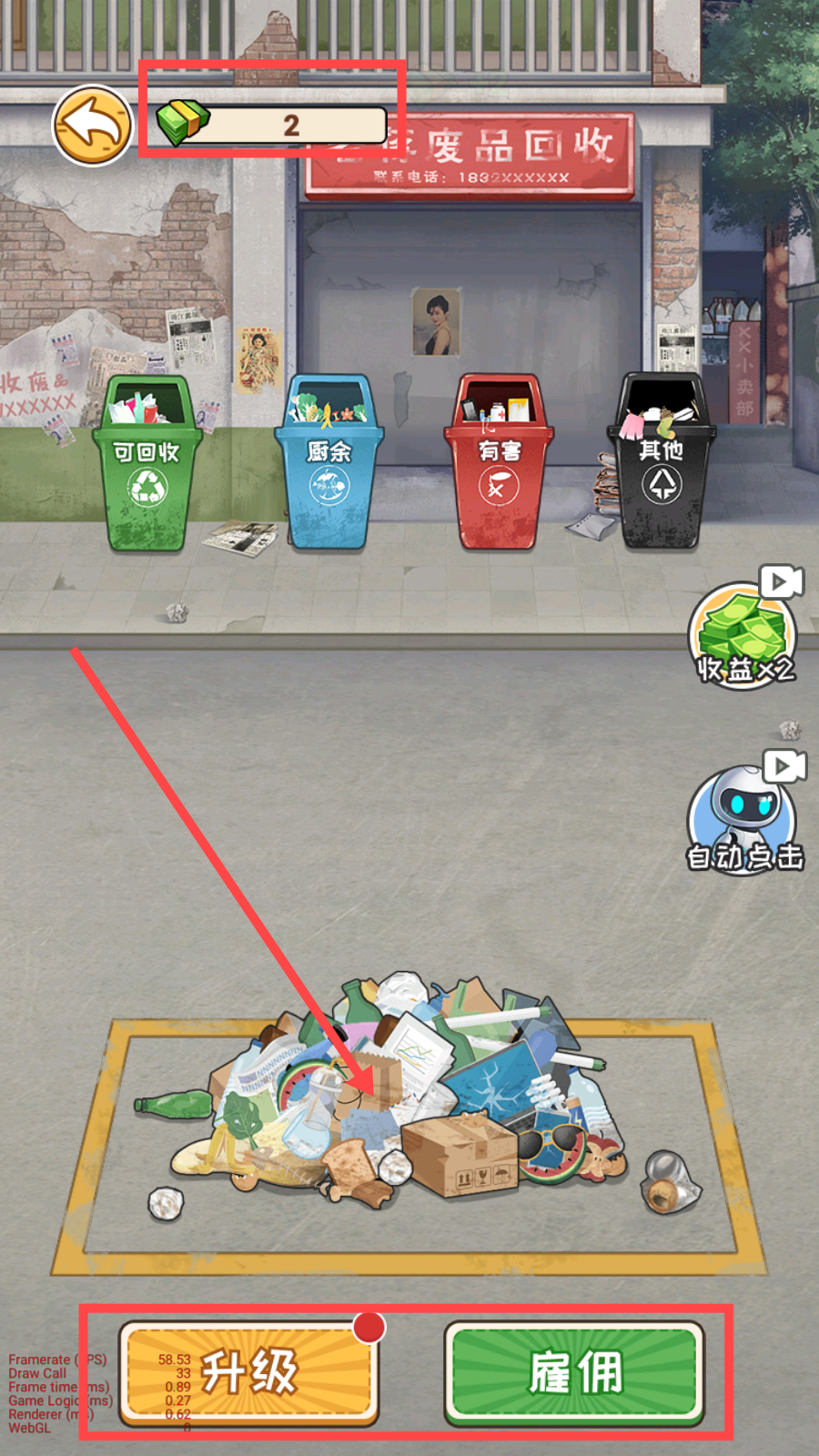Activate 自动点击 auto-click robot
The image size is (819, 1456).
point(744,817)
